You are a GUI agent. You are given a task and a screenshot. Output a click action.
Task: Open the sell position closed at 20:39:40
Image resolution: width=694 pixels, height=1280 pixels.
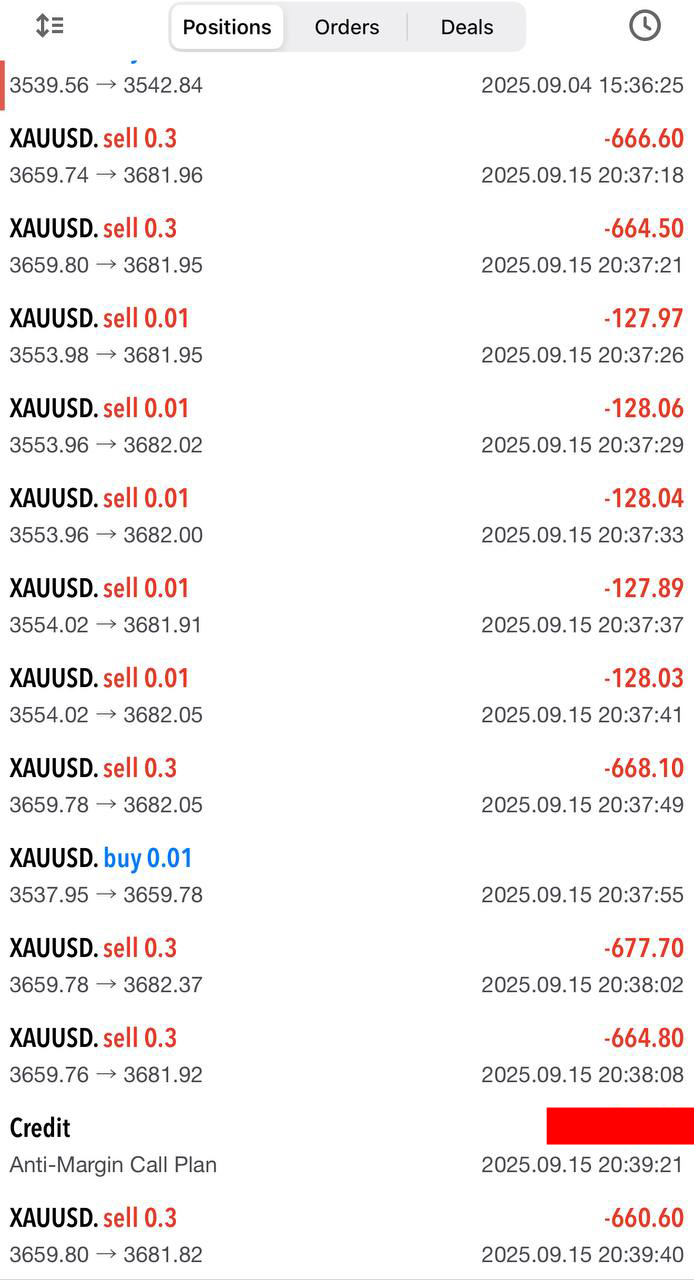[346, 1236]
